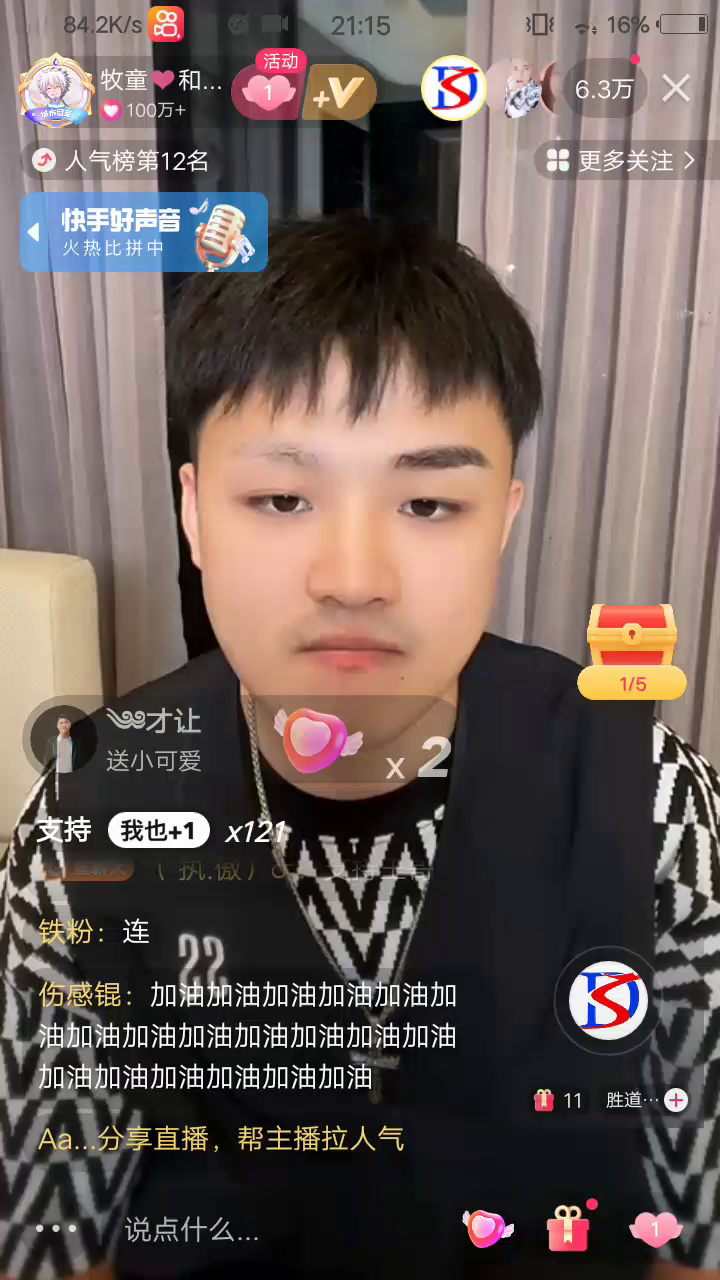
Task: Send a winged heart gift
Action: [x=488, y=1228]
